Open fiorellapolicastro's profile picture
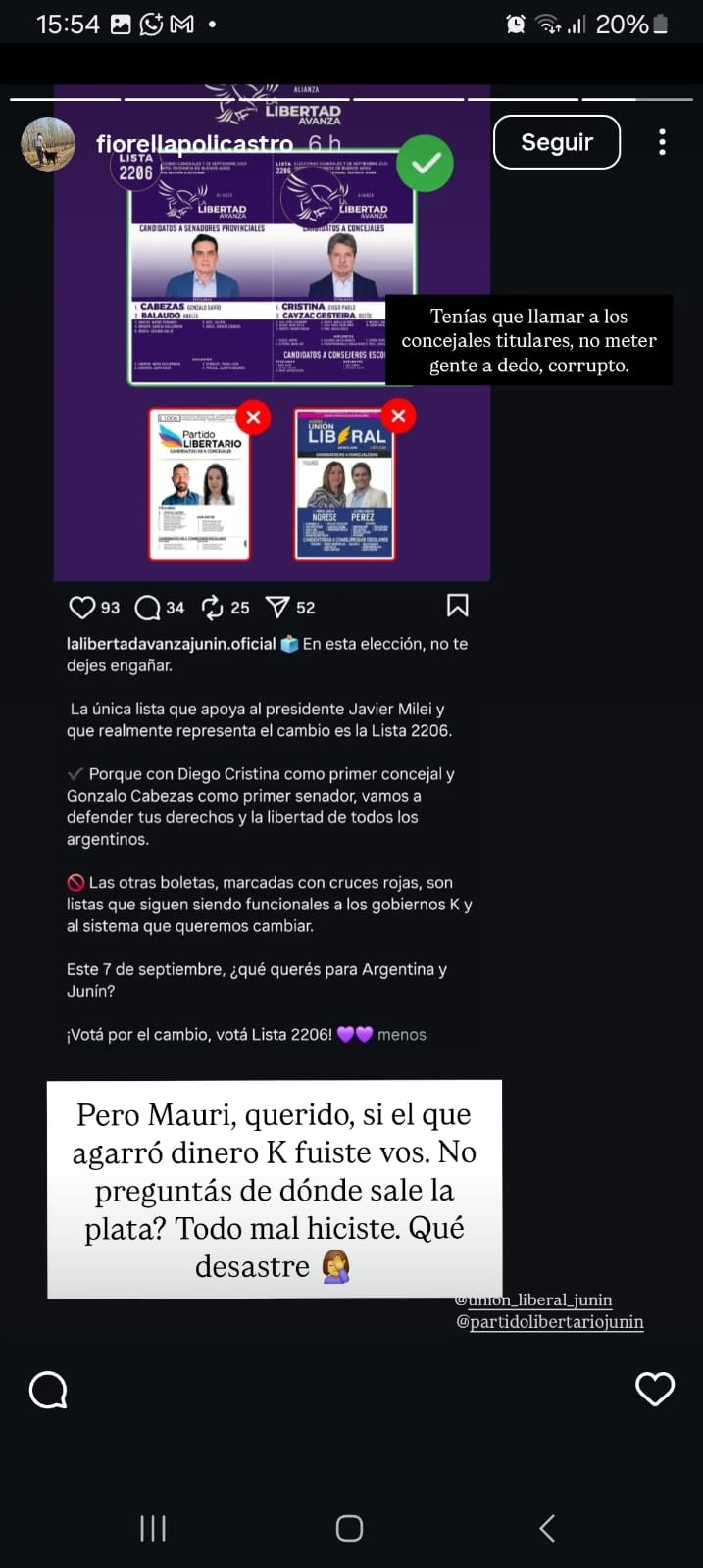Viewport: 703px width, 1568px height. pos(48,143)
